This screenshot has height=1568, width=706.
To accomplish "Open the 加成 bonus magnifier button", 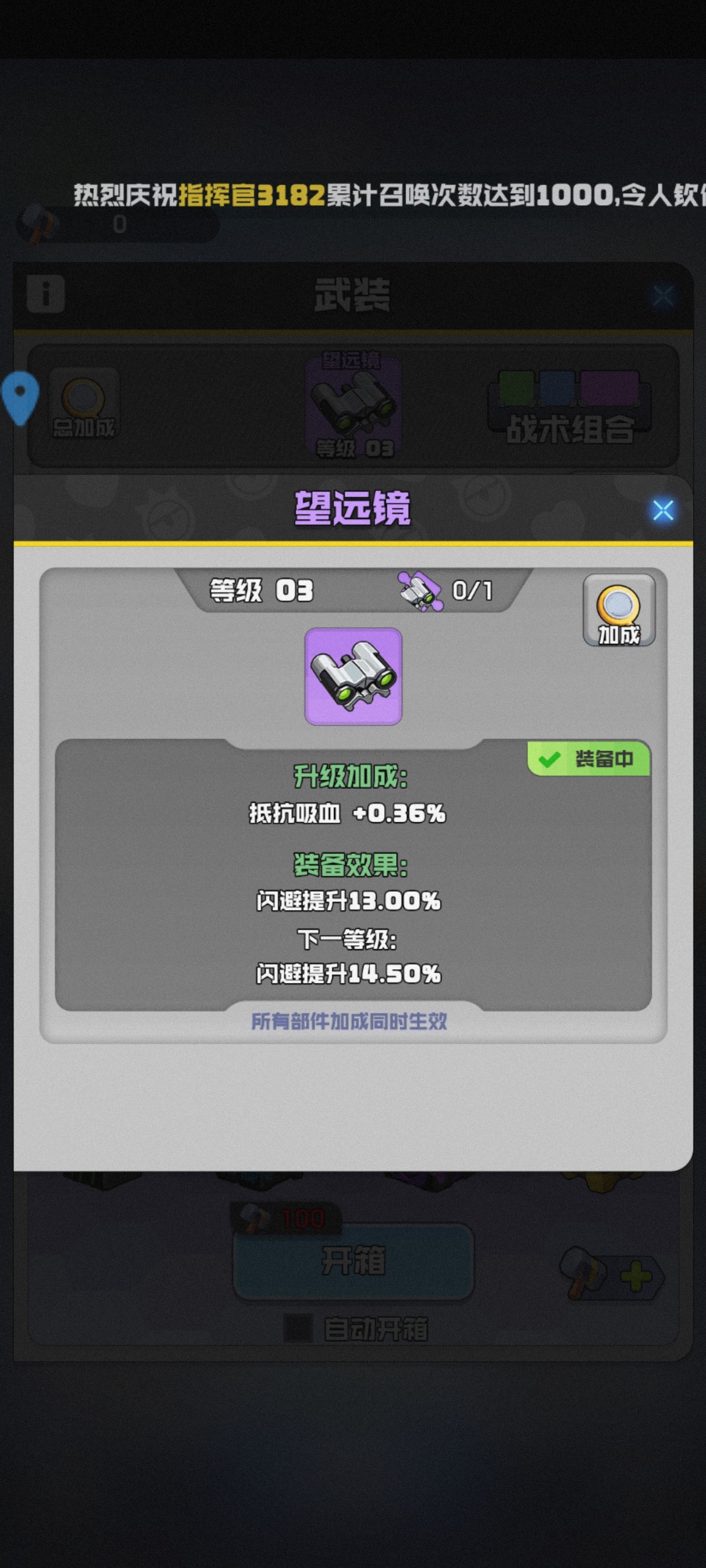I will pyautogui.click(x=618, y=611).
